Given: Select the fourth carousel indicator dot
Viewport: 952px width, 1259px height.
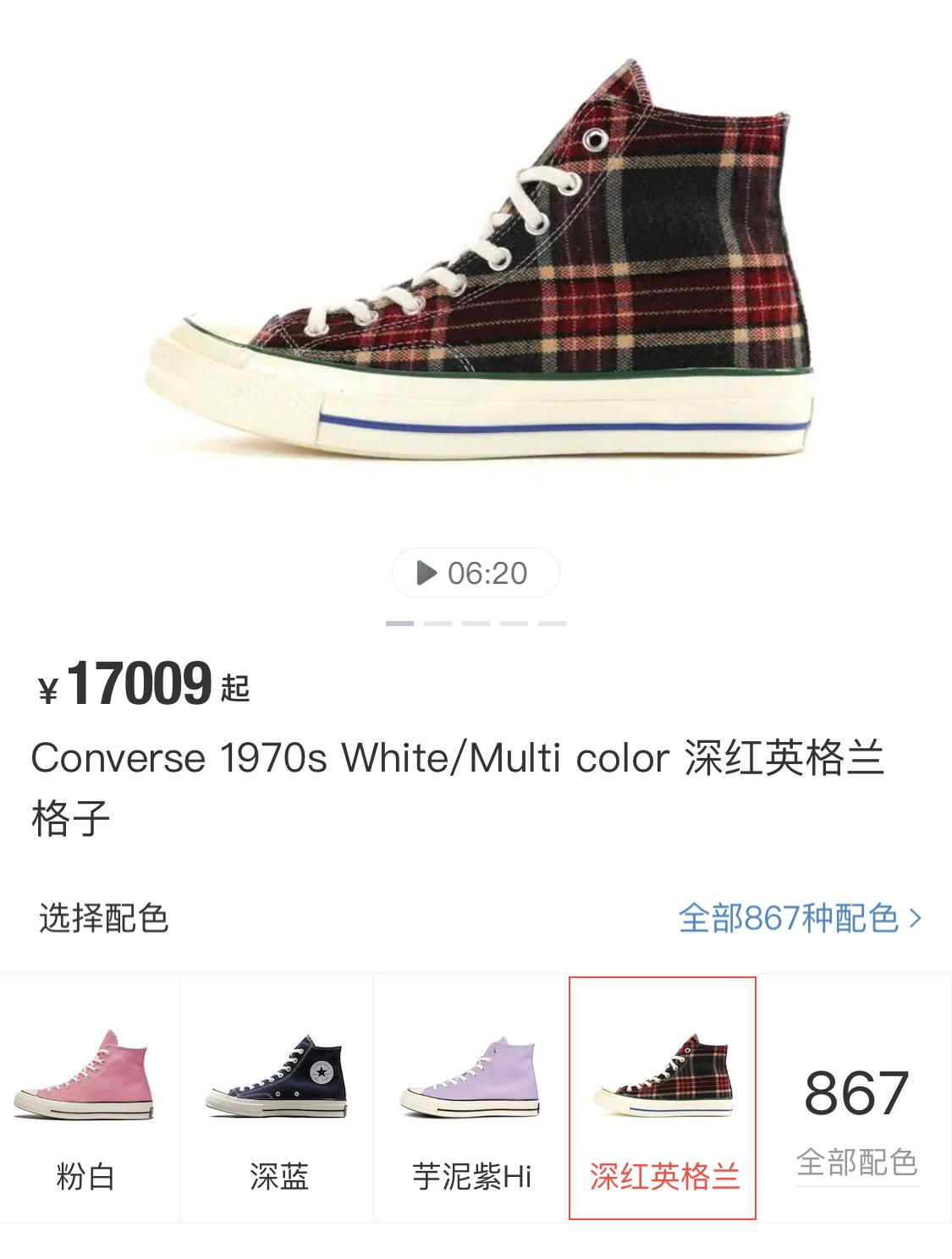Looking at the screenshot, I should click(x=515, y=623).
